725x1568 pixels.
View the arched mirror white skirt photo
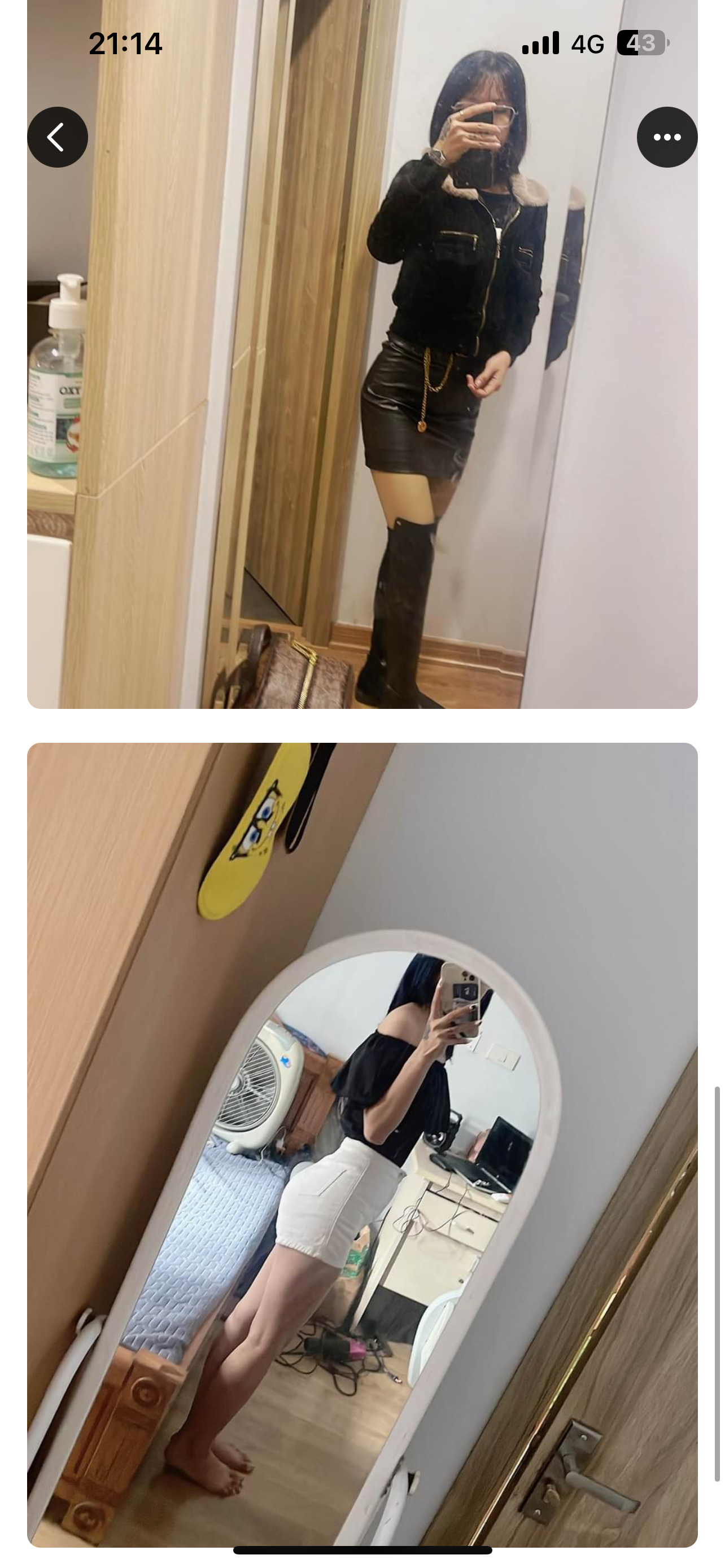362,1143
